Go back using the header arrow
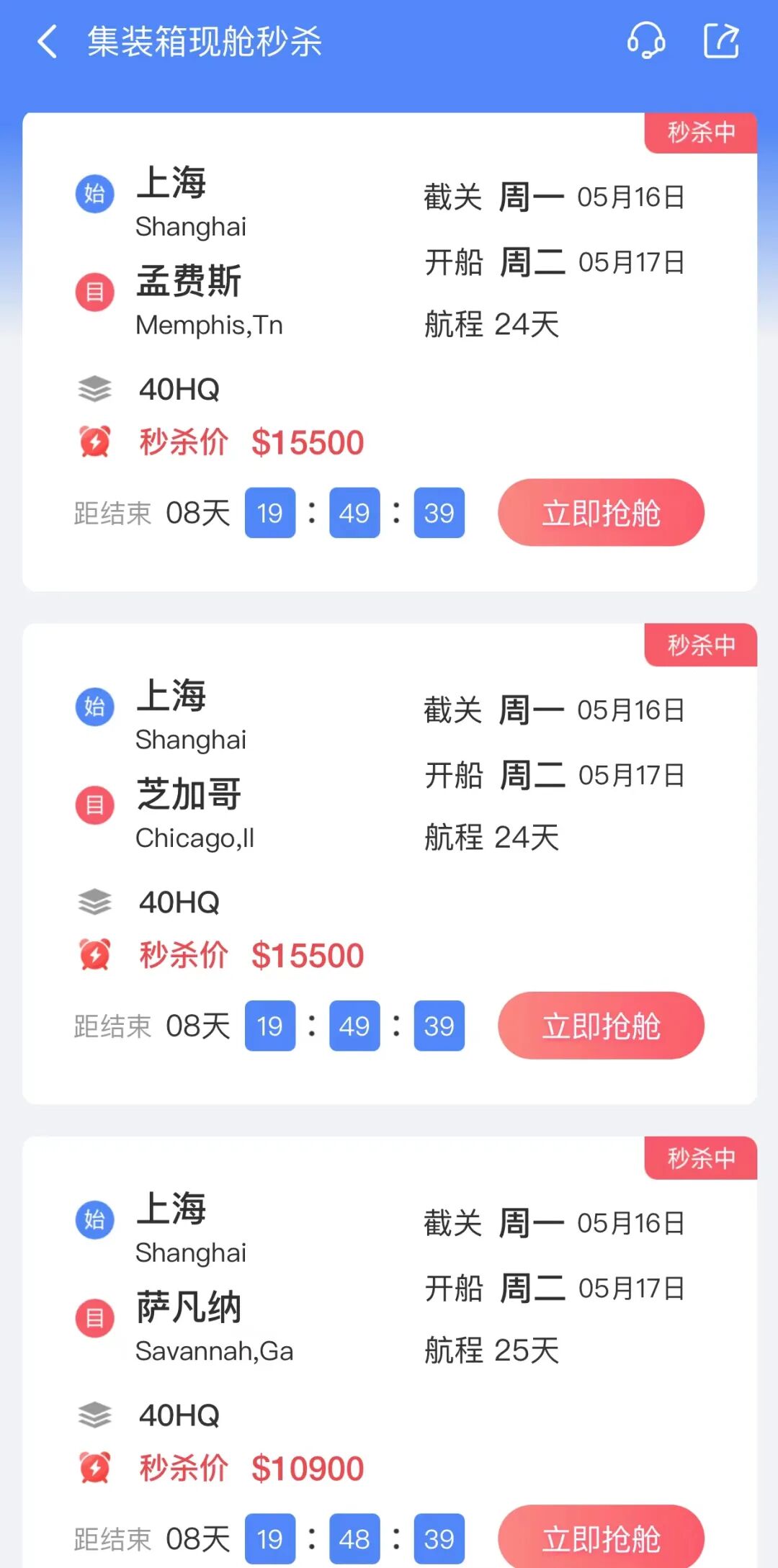 click(48, 41)
